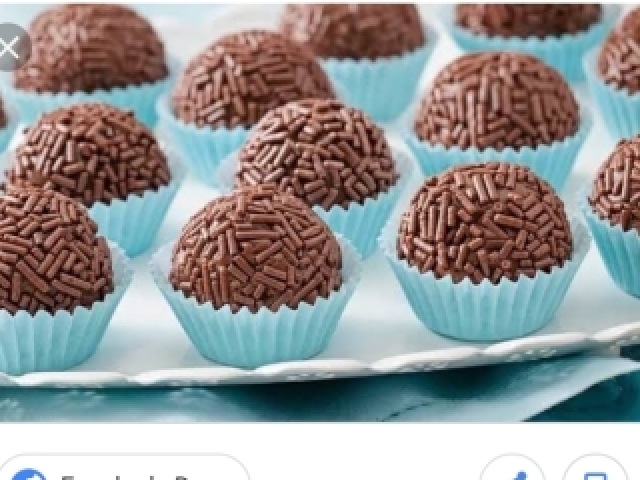The height and width of the screenshot is (480, 640).
Task: Share this image
Action: point(513,472)
